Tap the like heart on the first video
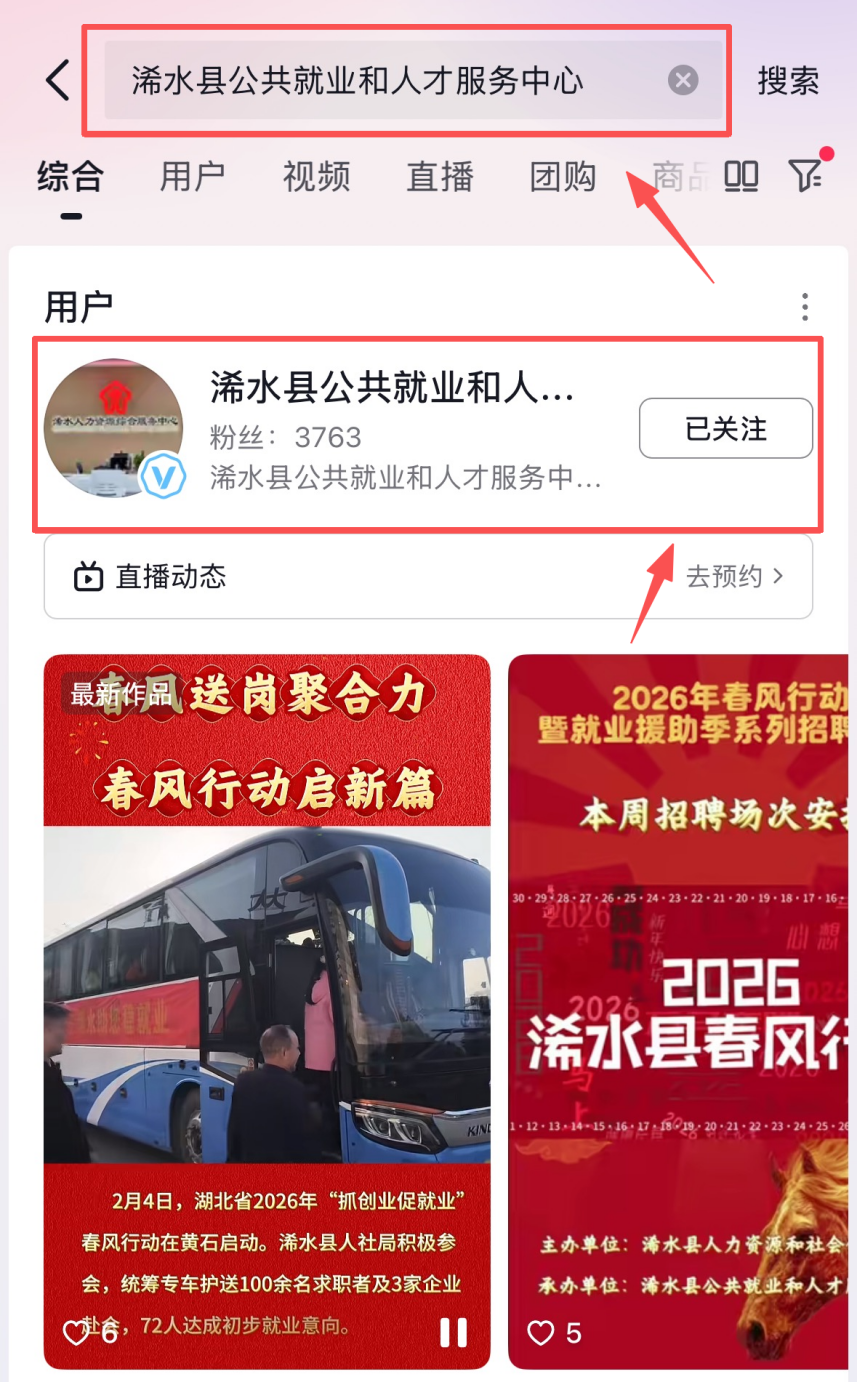 [x=76, y=1332]
